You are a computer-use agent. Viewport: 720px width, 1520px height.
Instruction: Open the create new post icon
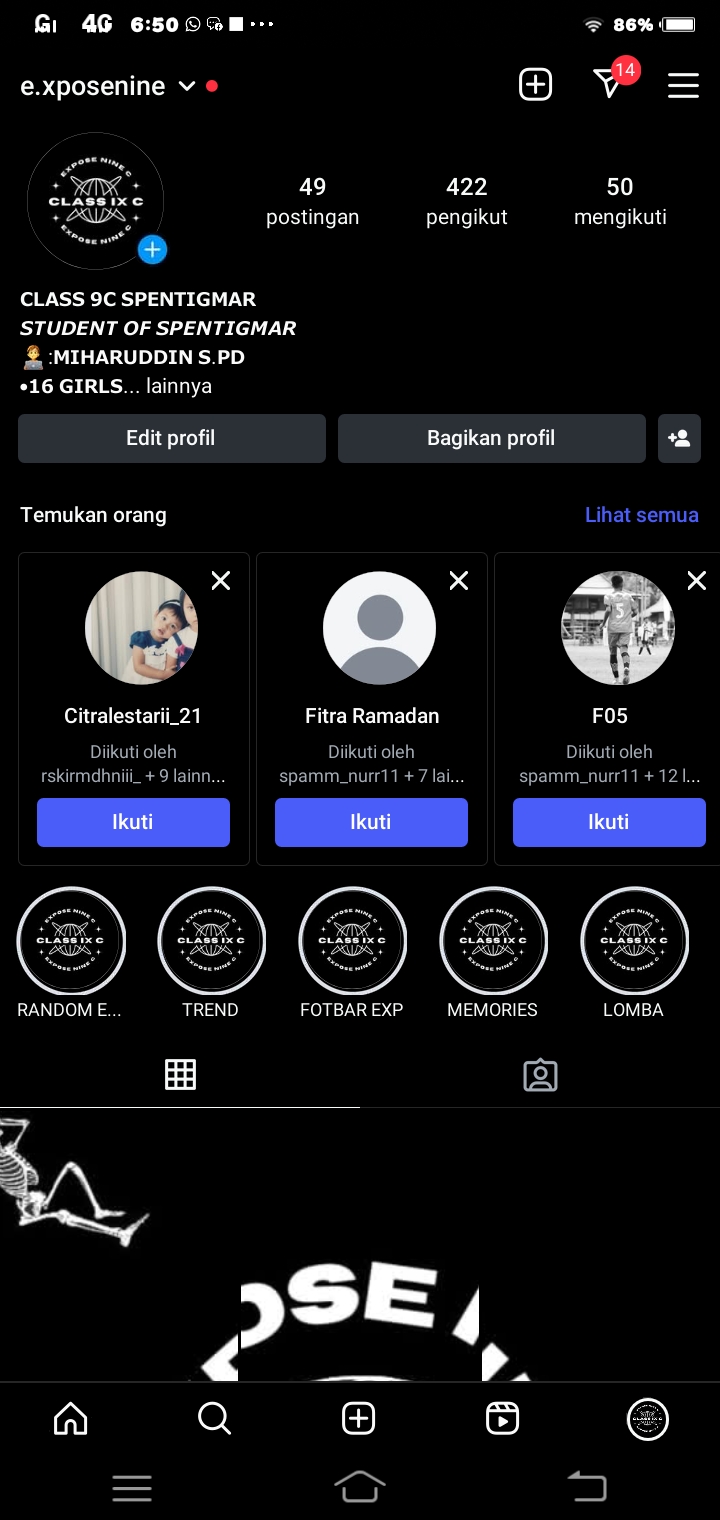pyautogui.click(x=535, y=85)
